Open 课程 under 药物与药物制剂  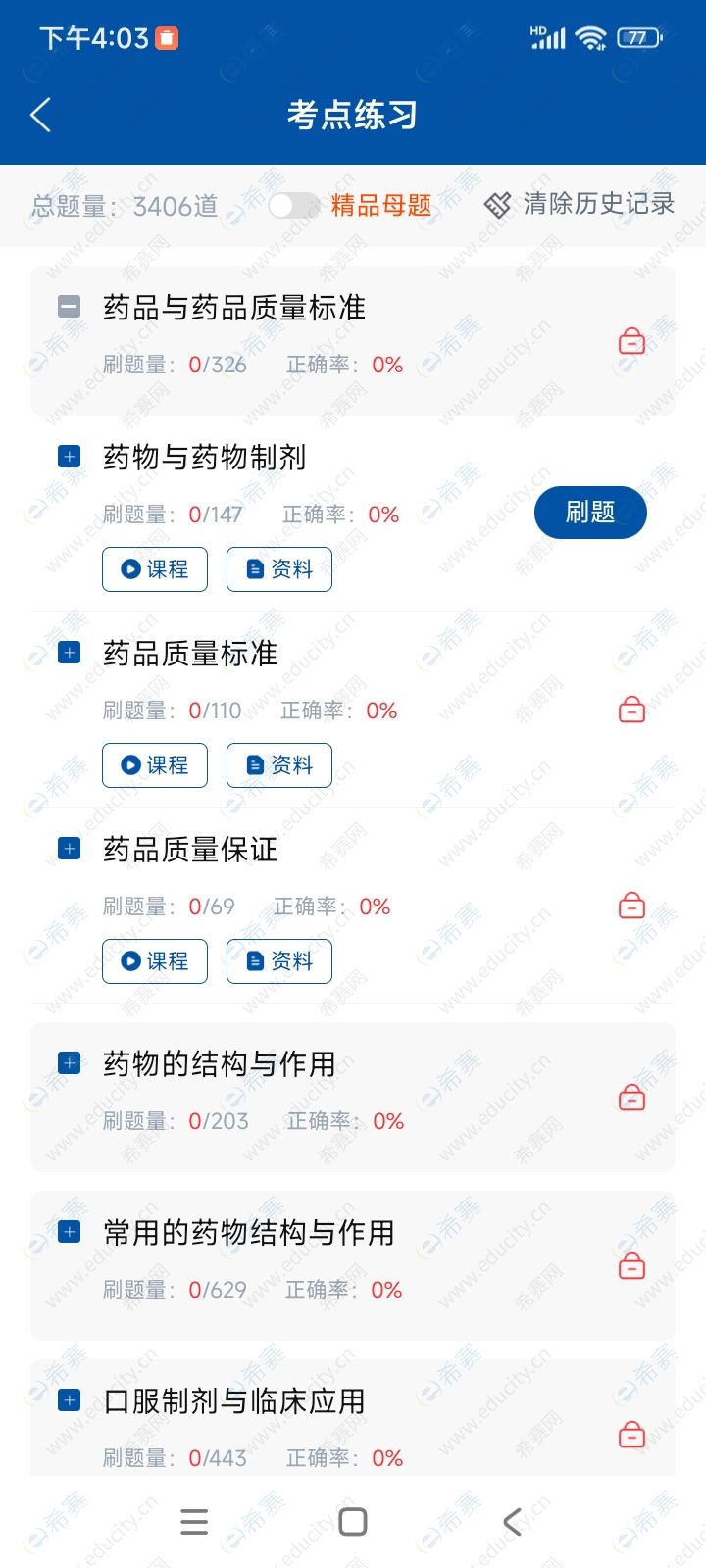(155, 569)
